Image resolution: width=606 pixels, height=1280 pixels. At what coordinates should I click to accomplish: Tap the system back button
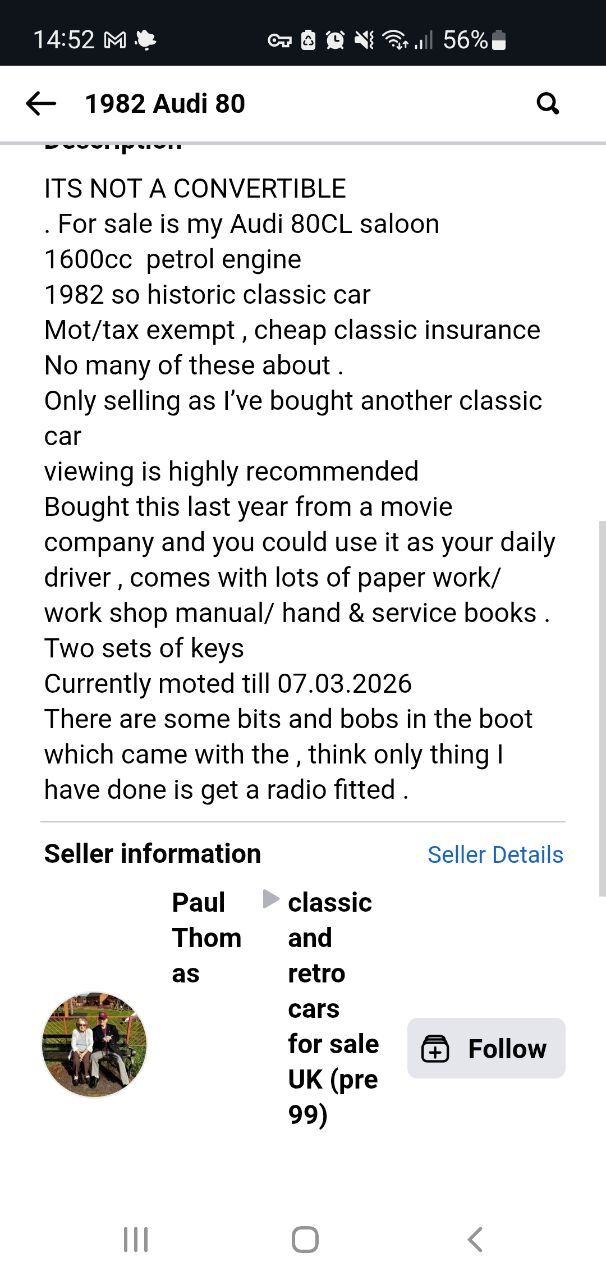tap(475, 1240)
